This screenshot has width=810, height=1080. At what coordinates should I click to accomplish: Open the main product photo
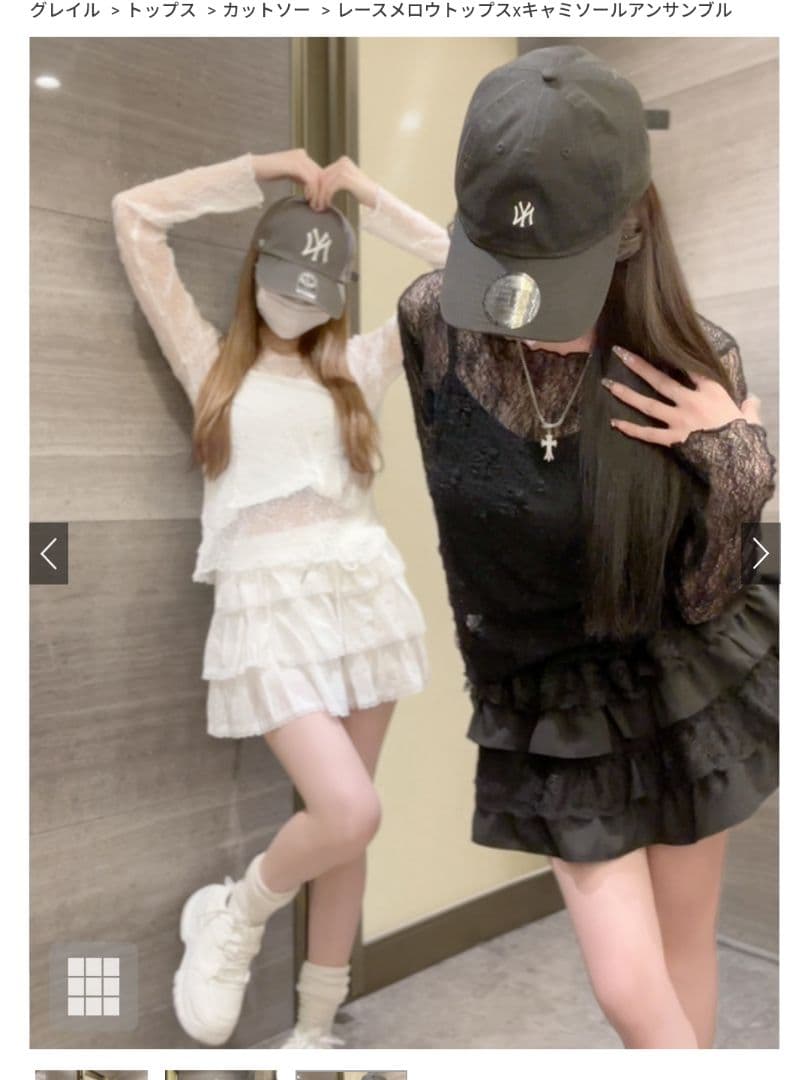click(x=404, y=400)
